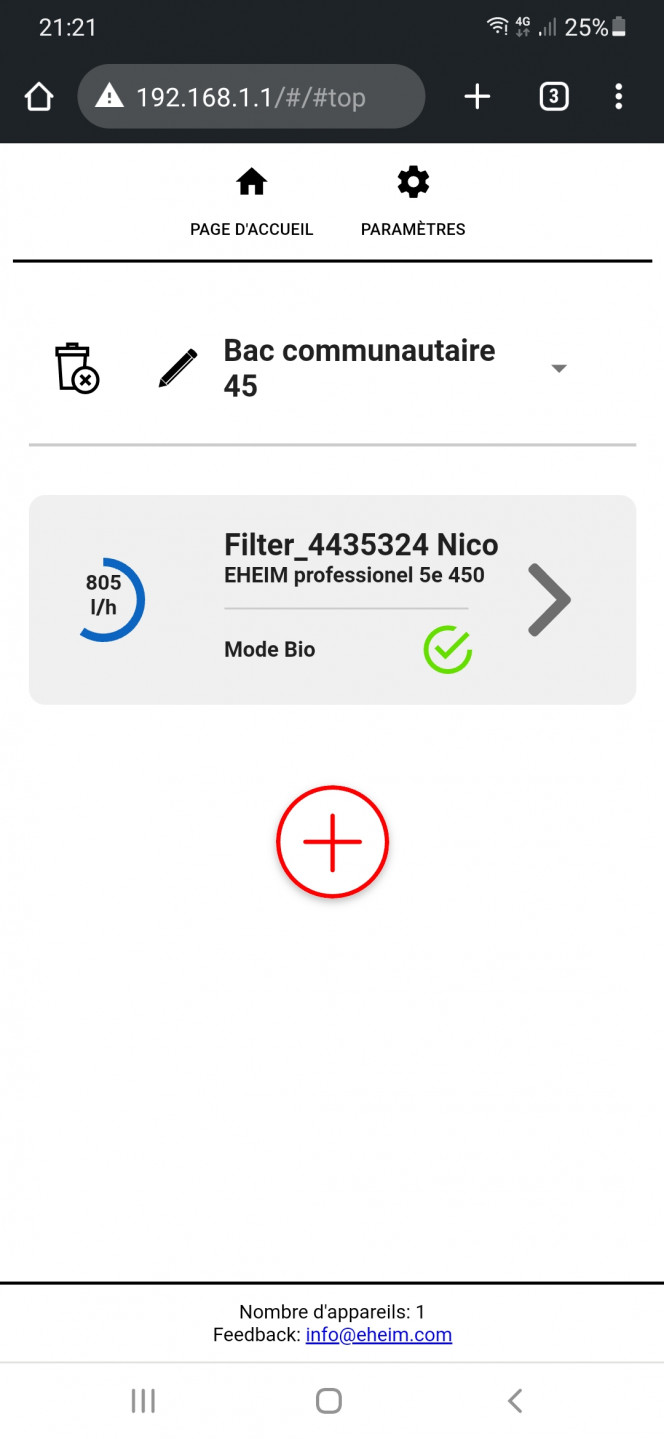The image size is (664, 1439).
Task: Open the Page d'accueil home tab
Action: tap(251, 202)
